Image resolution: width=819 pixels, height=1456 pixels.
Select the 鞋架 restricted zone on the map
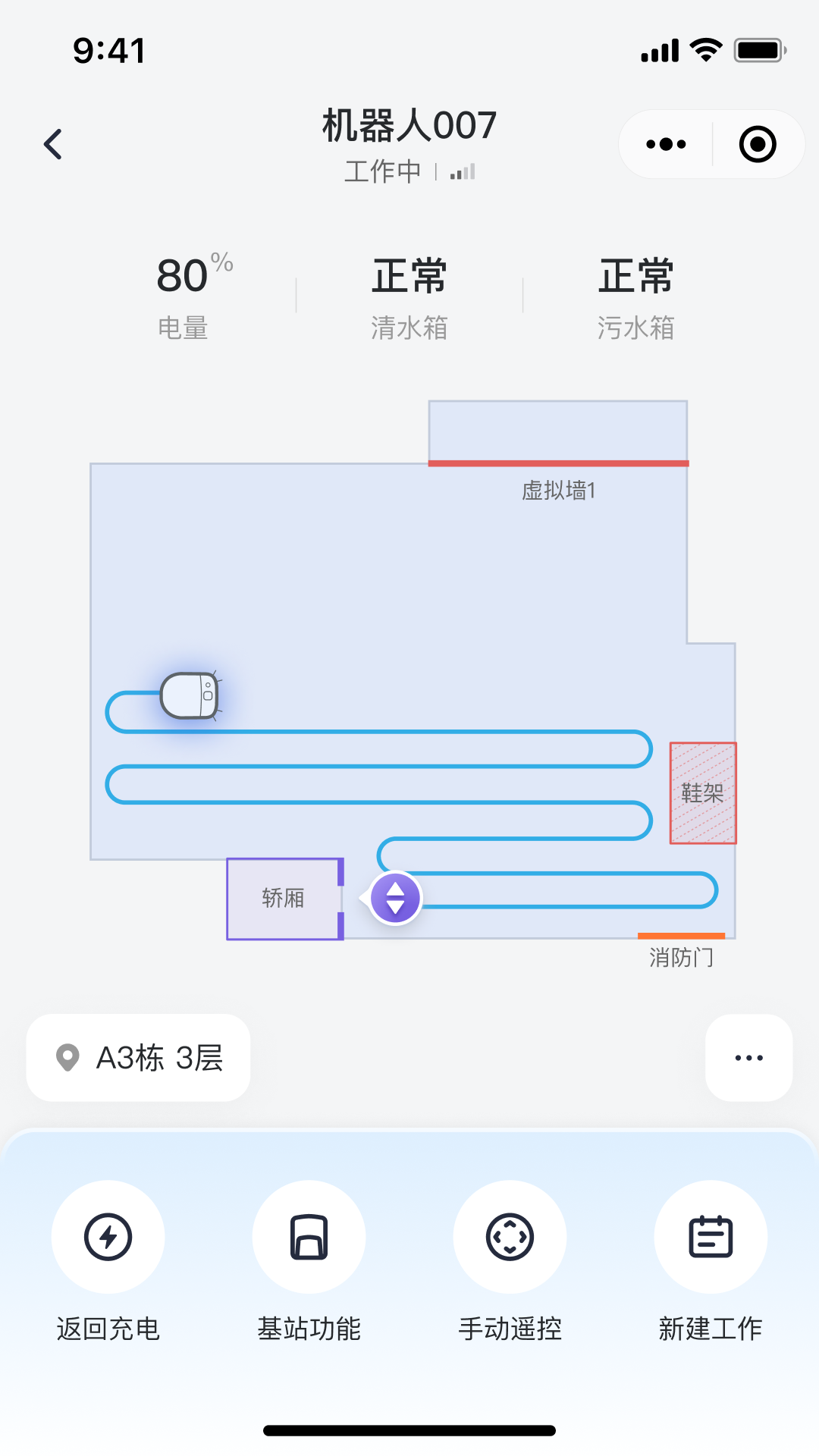tap(703, 791)
